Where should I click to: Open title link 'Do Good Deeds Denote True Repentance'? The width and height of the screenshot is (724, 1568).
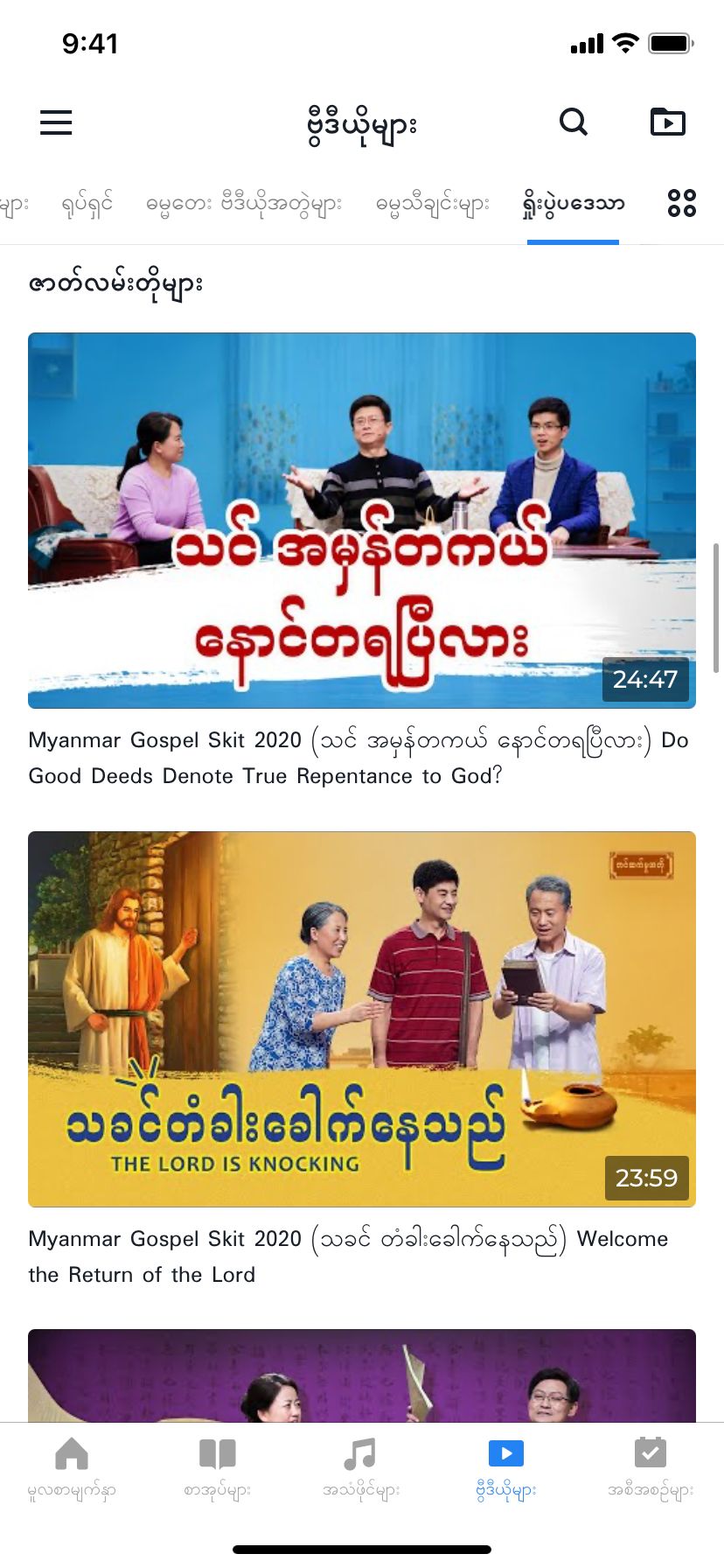point(359,758)
